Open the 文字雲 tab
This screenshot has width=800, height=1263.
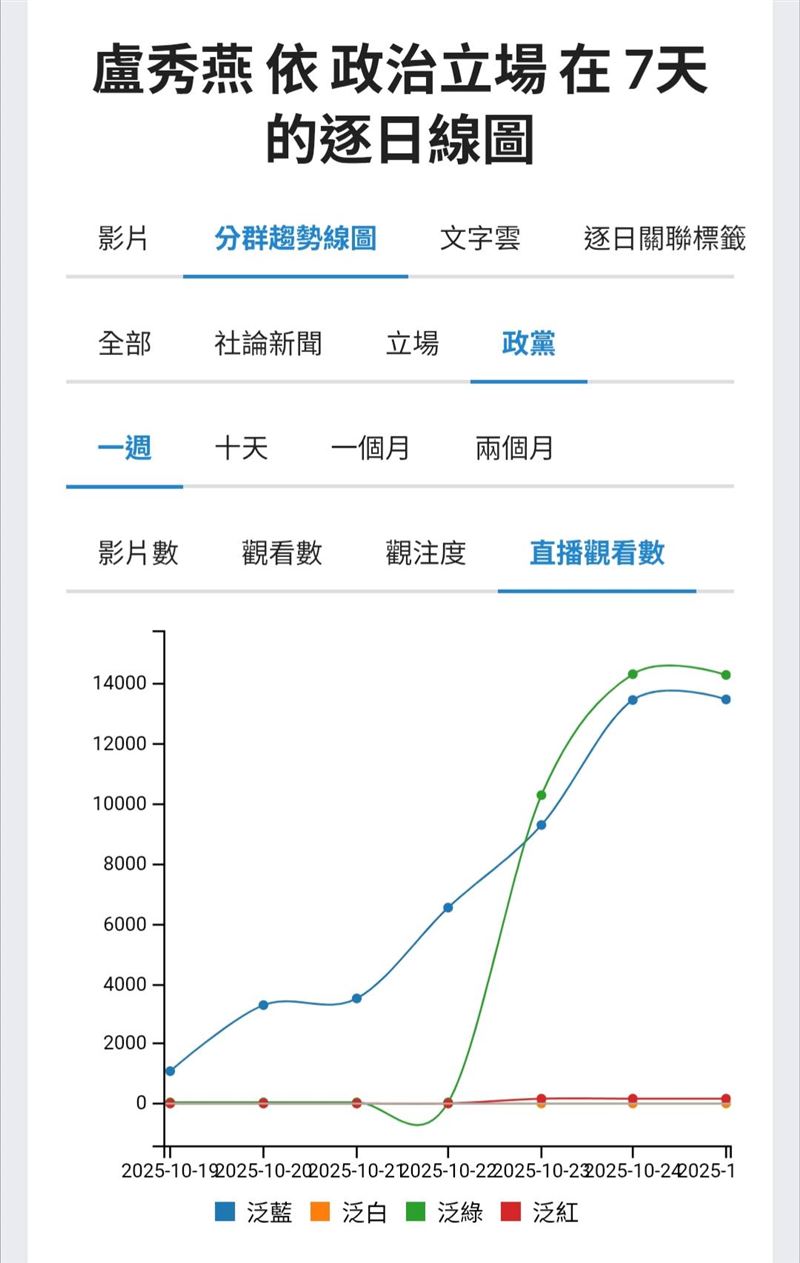[480, 239]
